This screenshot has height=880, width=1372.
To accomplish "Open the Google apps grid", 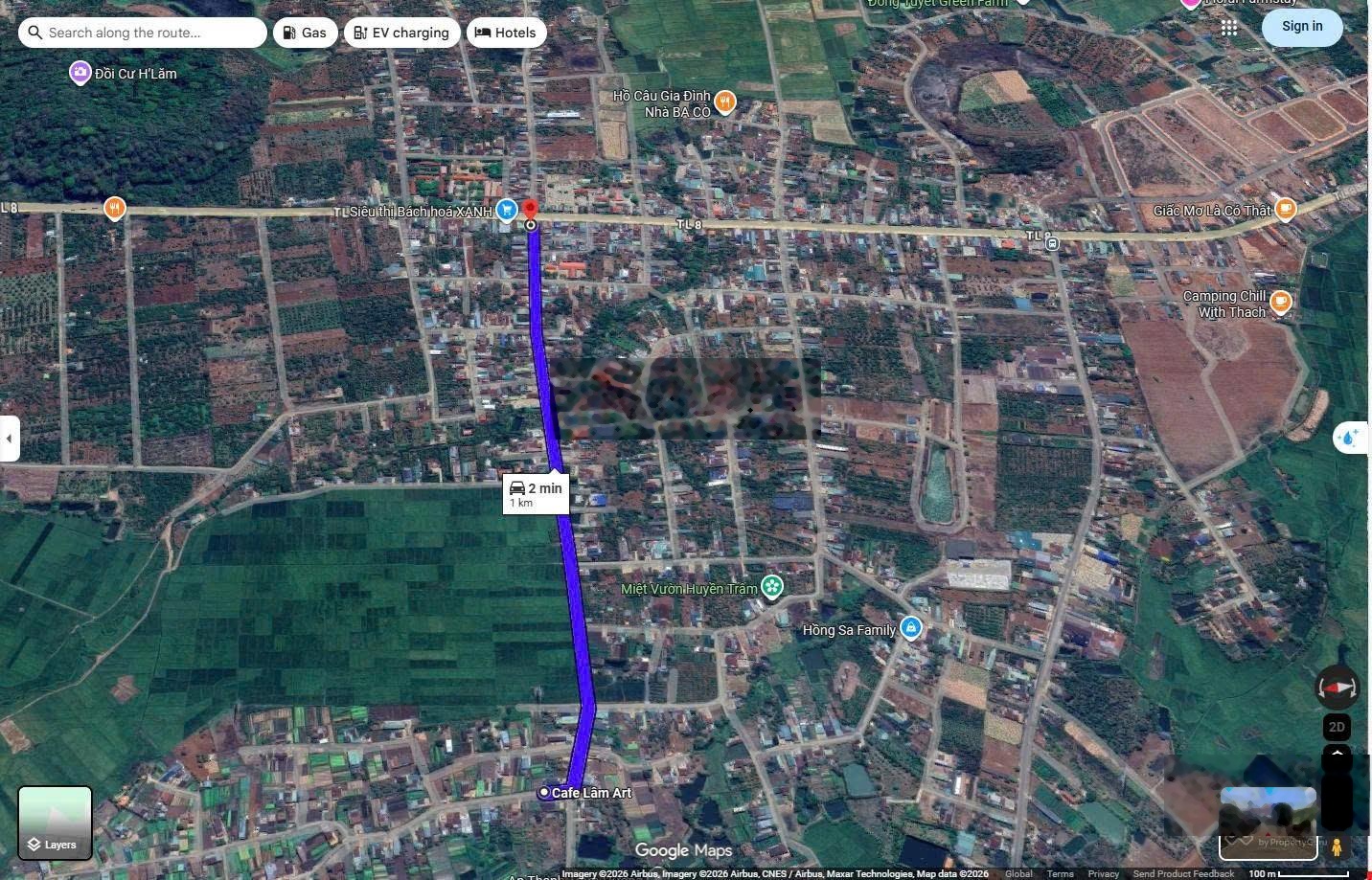I will click(1229, 27).
